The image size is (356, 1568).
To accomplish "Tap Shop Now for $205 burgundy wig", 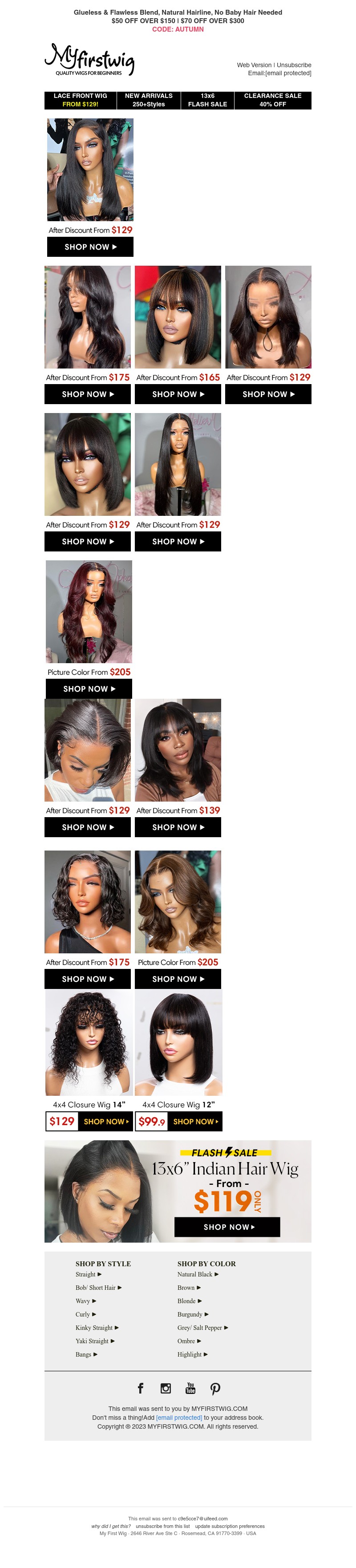I will coord(89,689).
